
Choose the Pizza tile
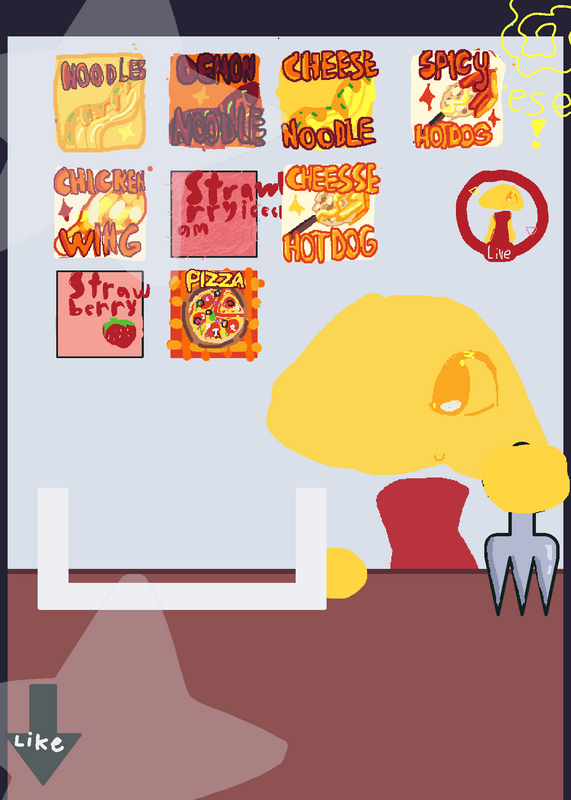coord(214,314)
